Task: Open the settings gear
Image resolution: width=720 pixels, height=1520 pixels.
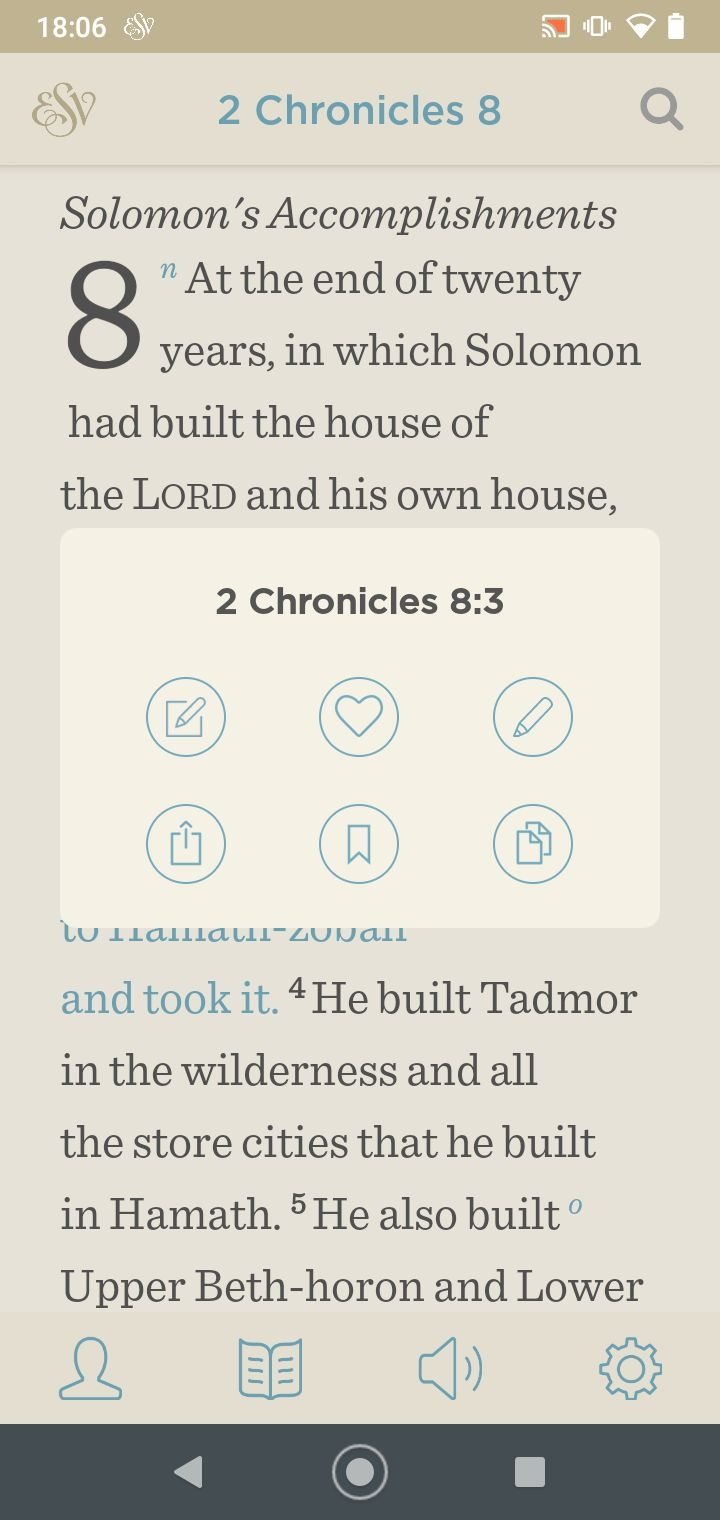Action: coord(630,1369)
